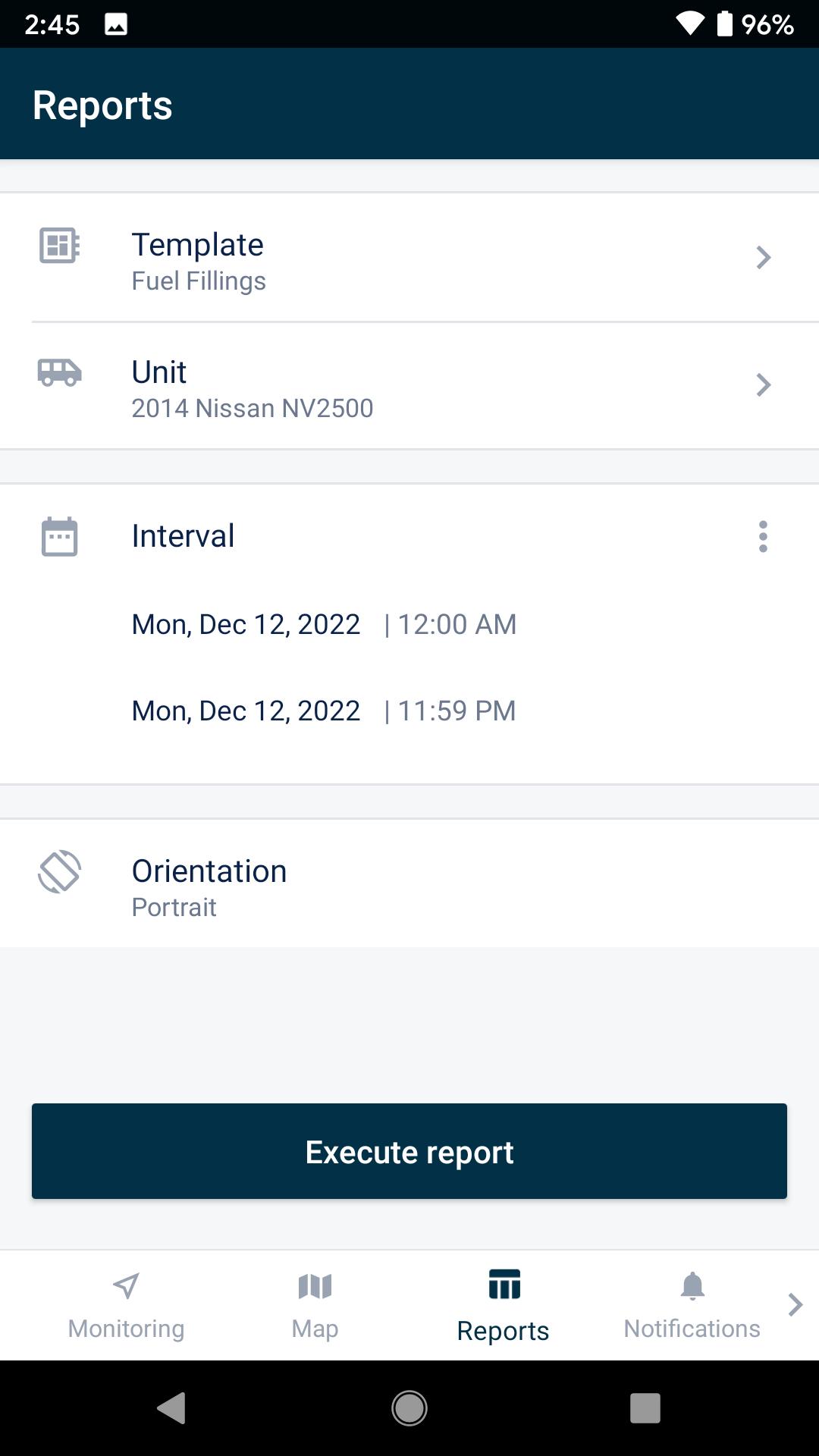
Task: Open the Unit selection row
Action: (409, 385)
